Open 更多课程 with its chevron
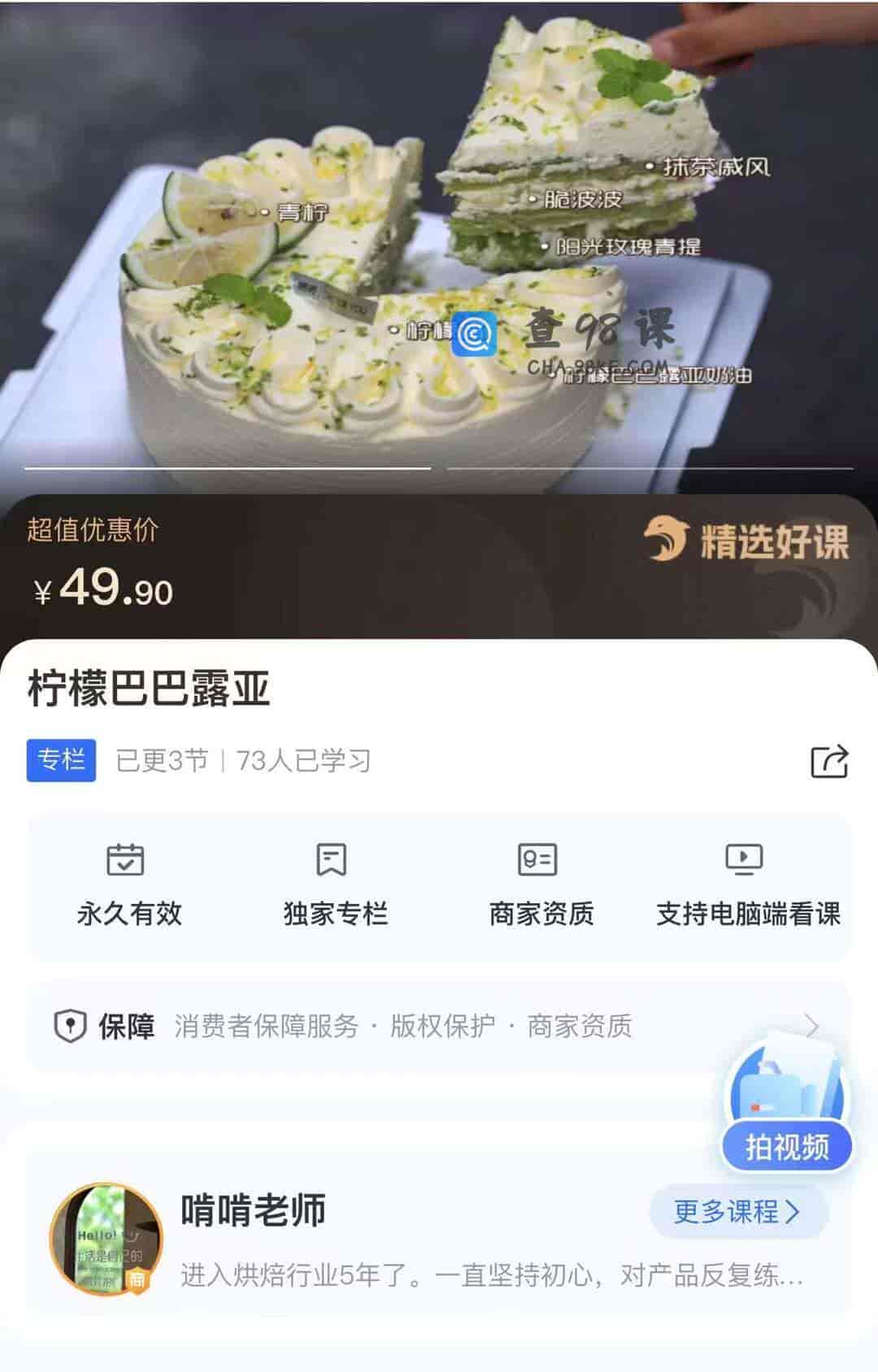This screenshot has height=1372, width=878. coord(737,1210)
